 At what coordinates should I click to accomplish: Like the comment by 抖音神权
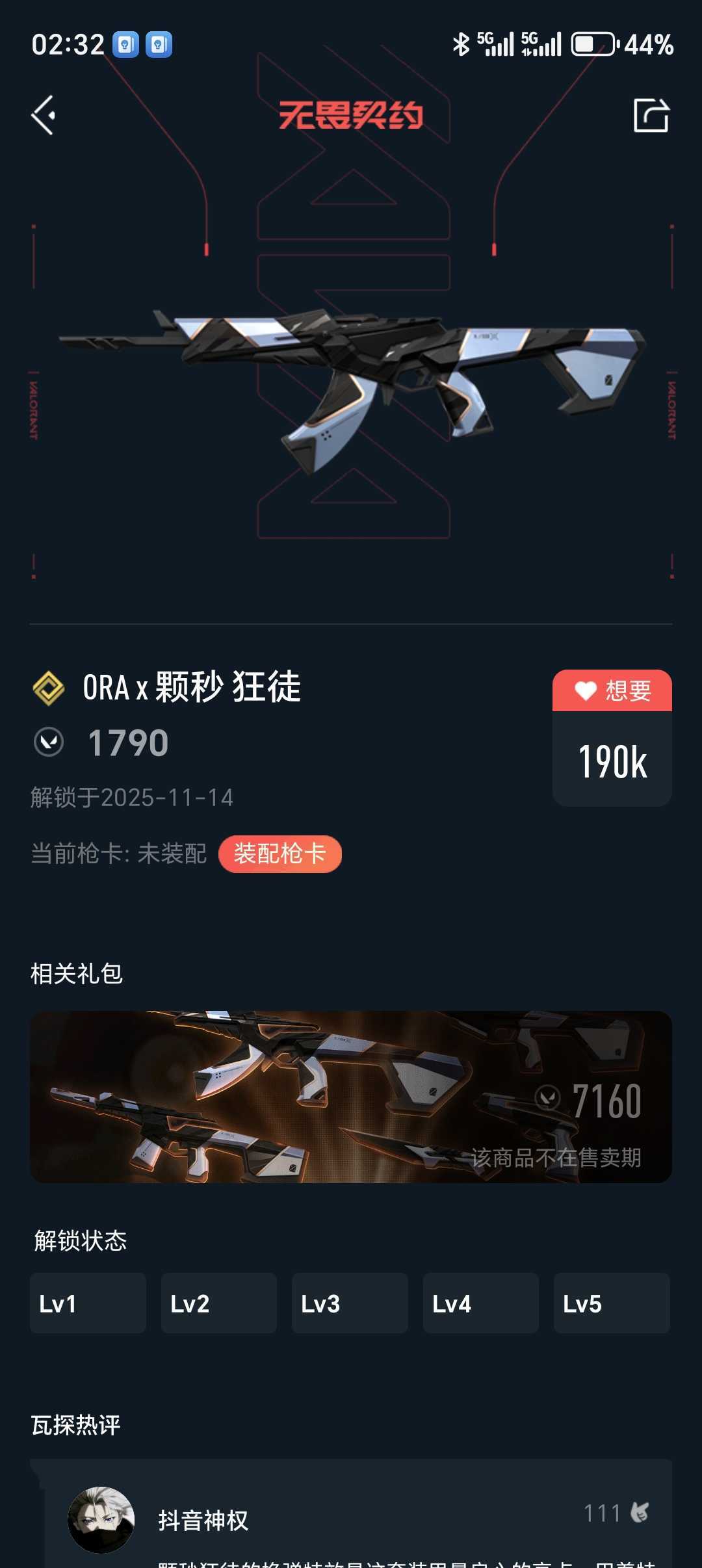pyautogui.click(x=639, y=1513)
